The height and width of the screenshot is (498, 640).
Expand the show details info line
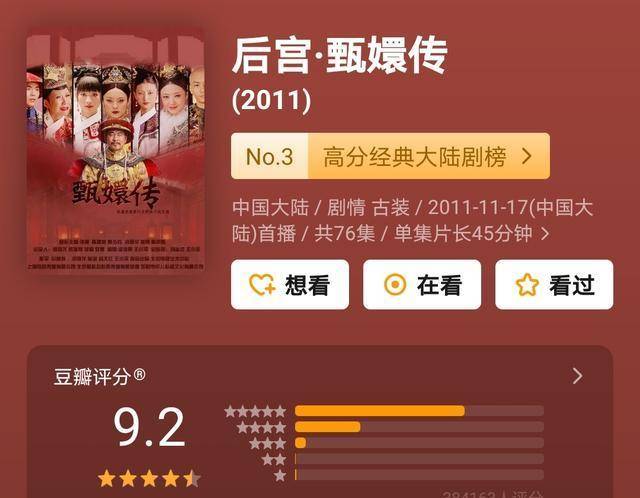point(545,233)
